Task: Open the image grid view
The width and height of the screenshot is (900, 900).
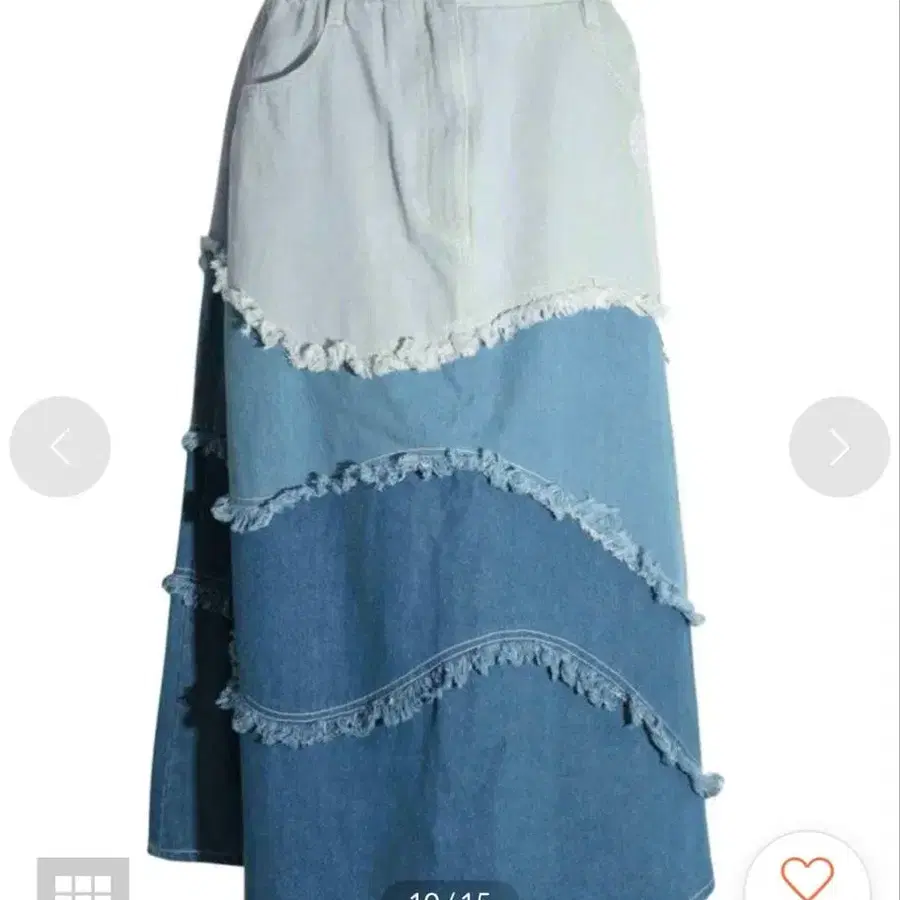Action: pyautogui.click(x=83, y=879)
